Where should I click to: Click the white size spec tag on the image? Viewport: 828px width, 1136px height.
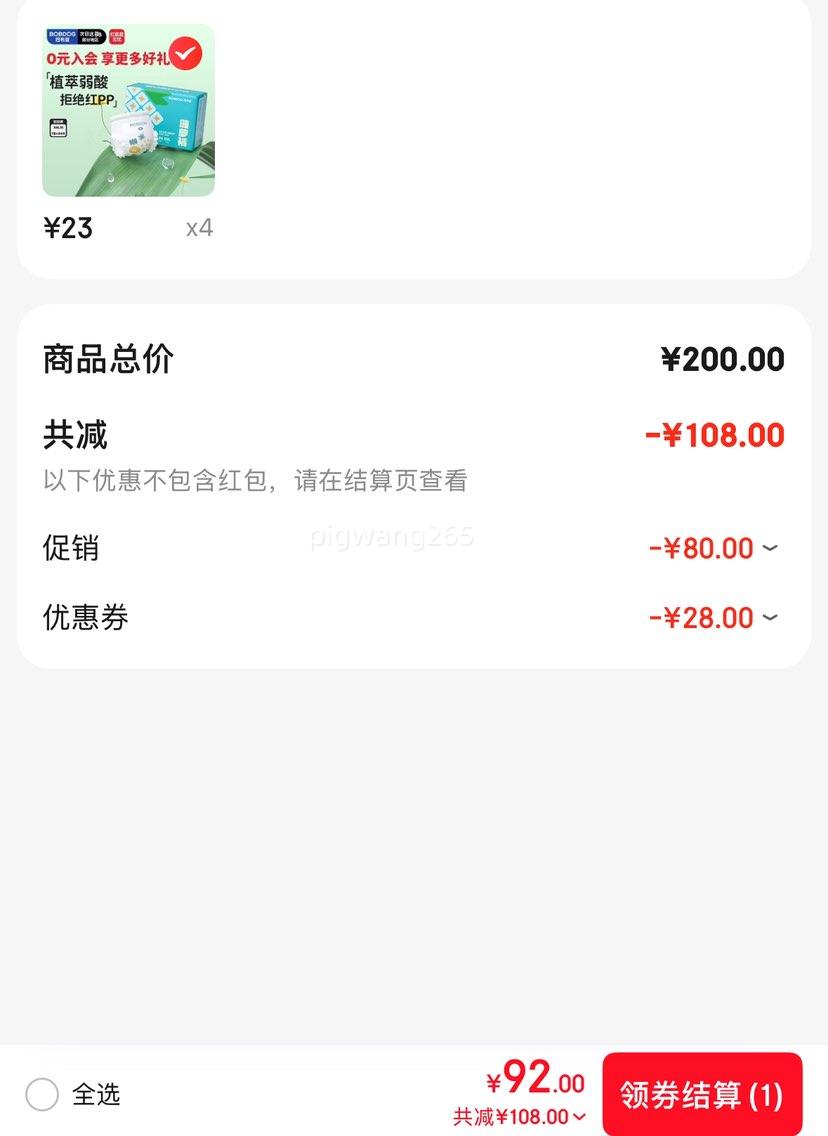57,126
